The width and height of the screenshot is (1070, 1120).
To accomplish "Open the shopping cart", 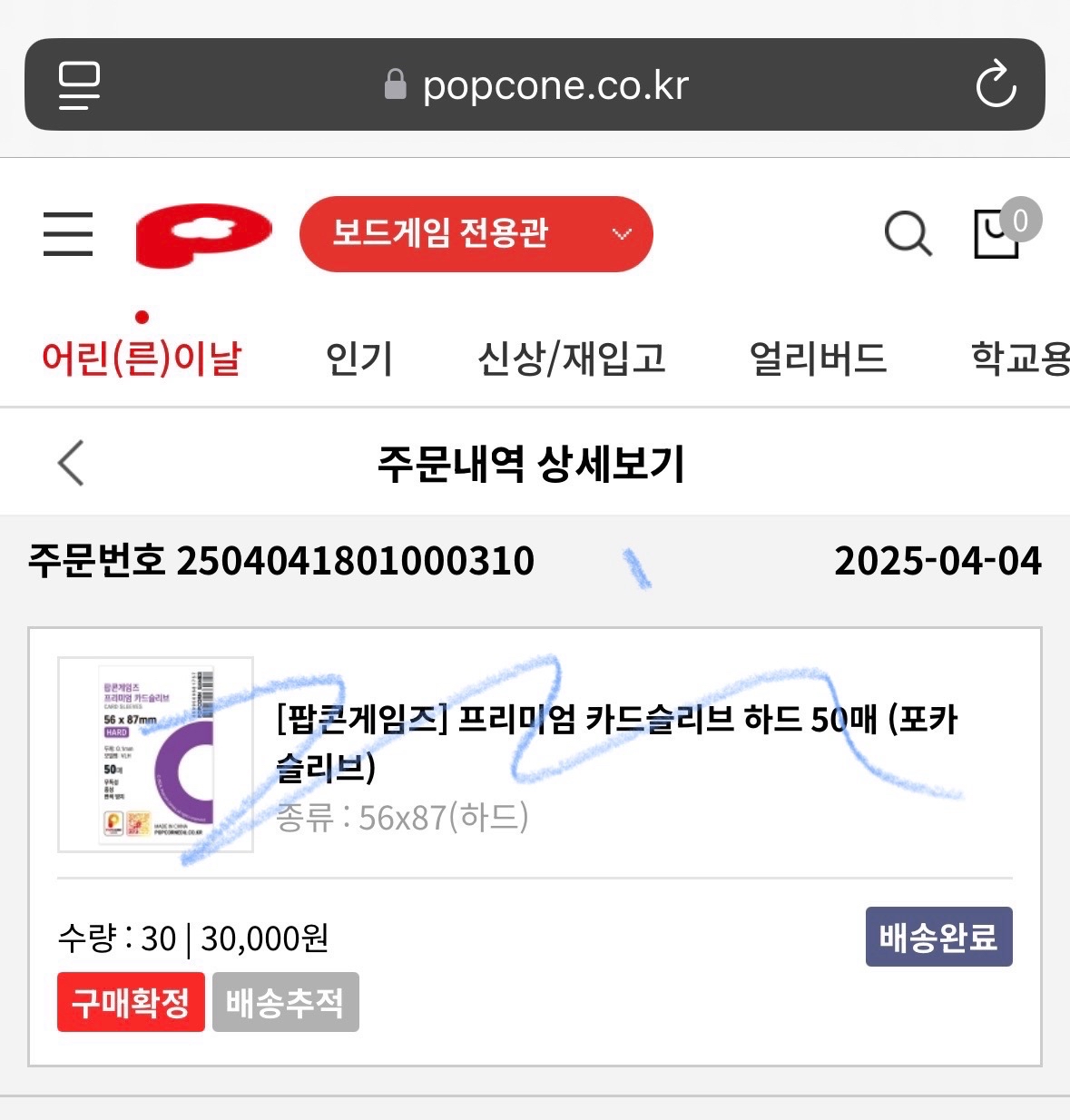I will point(998,233).
